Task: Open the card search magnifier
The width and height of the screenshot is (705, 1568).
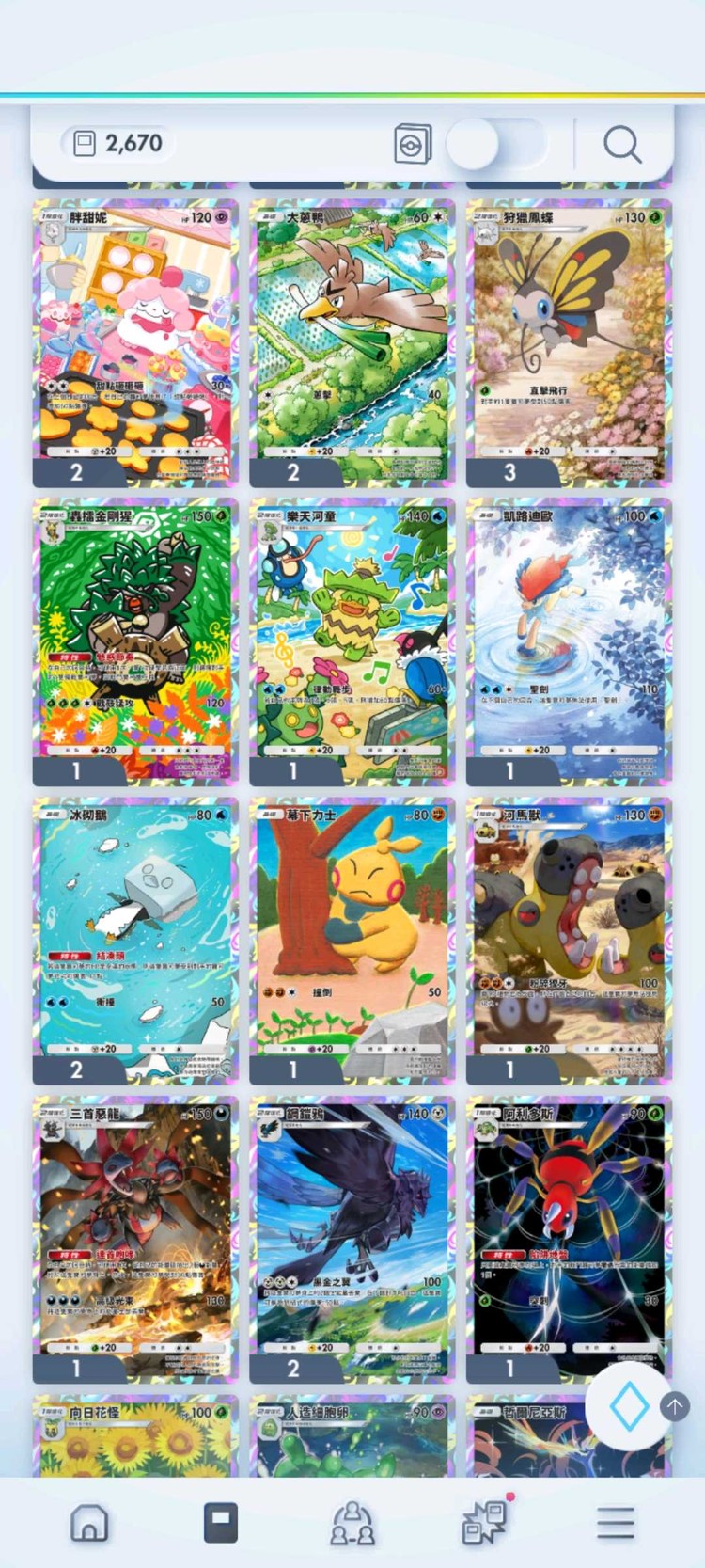Action: click(x=621, y=145)
